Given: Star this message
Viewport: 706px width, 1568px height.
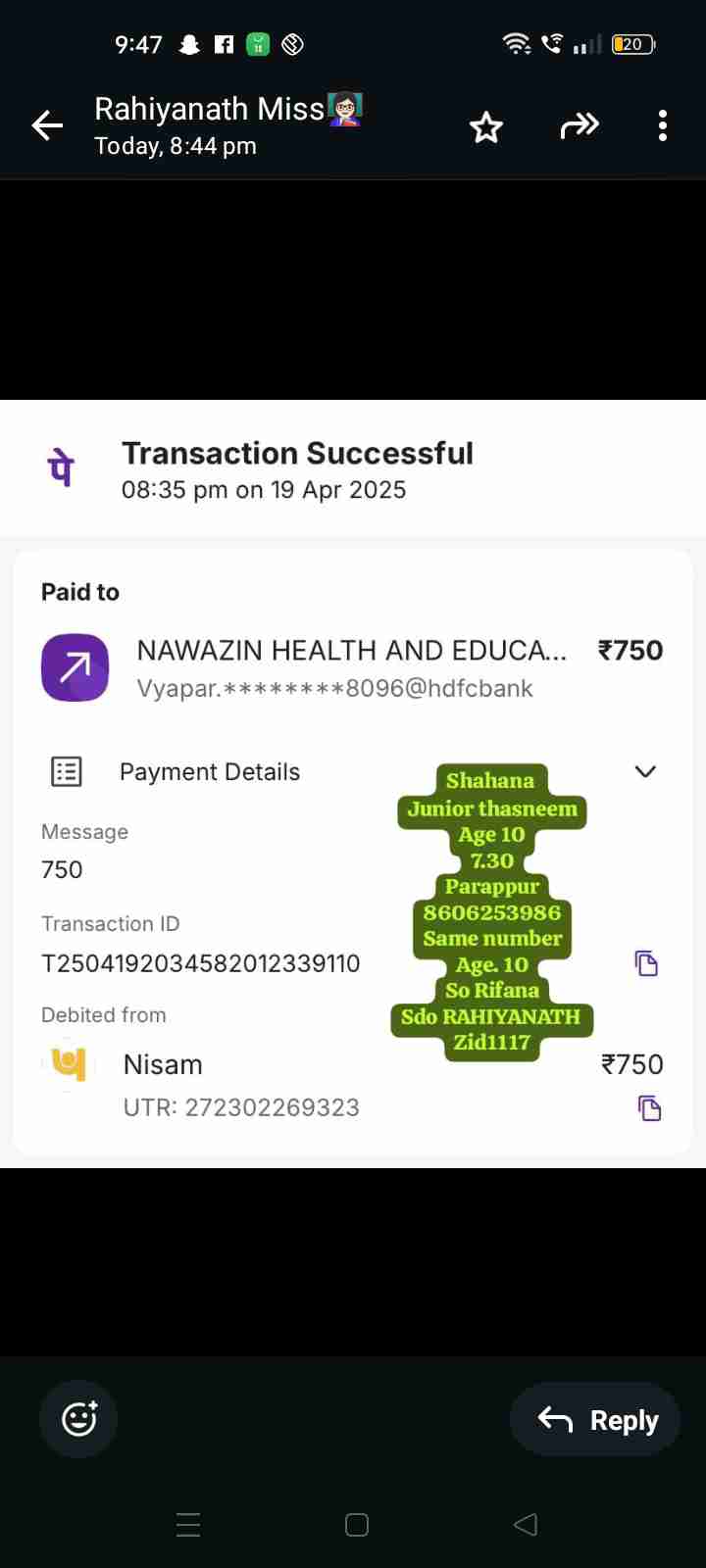Looking at the screenshot, I should point(486,126).
